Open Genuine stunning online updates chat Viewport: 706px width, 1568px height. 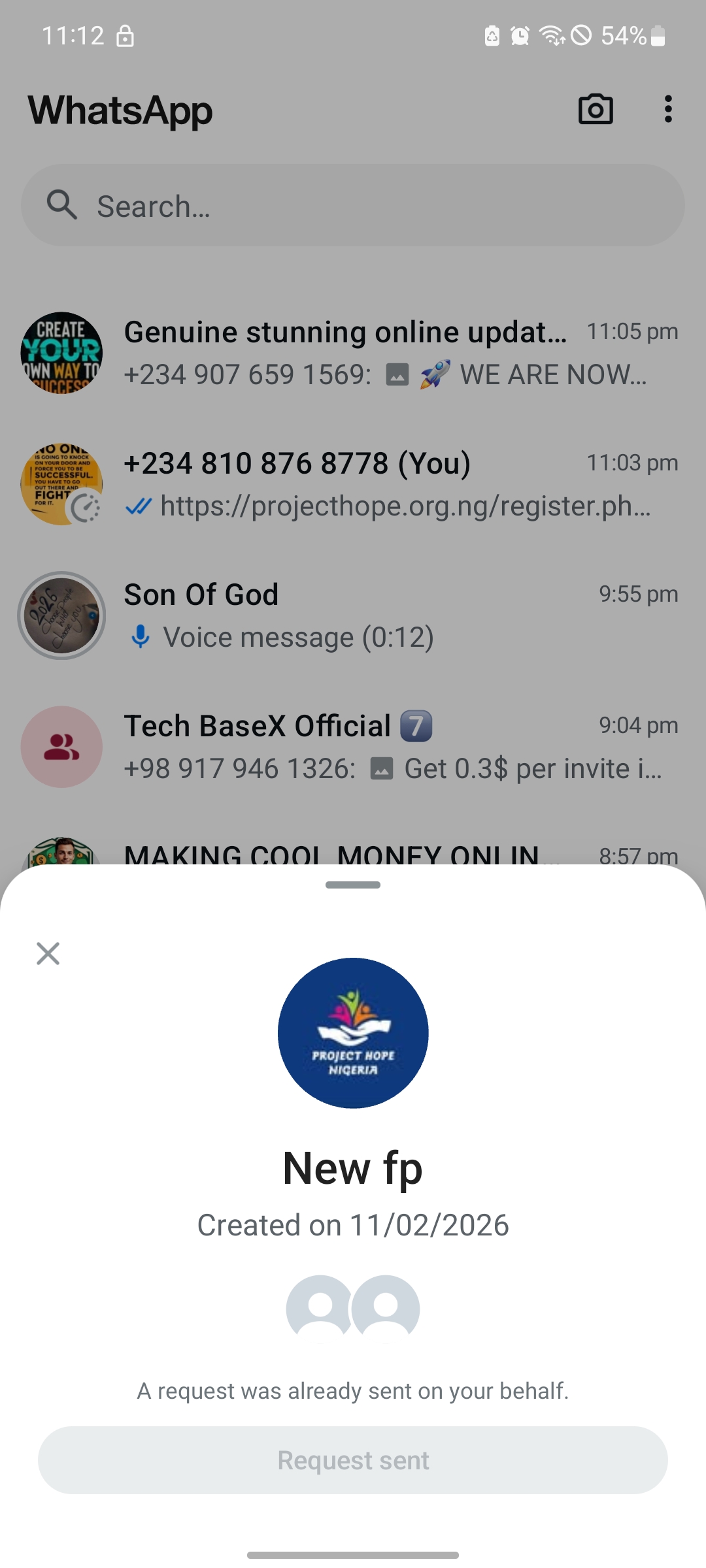(392, 353)
